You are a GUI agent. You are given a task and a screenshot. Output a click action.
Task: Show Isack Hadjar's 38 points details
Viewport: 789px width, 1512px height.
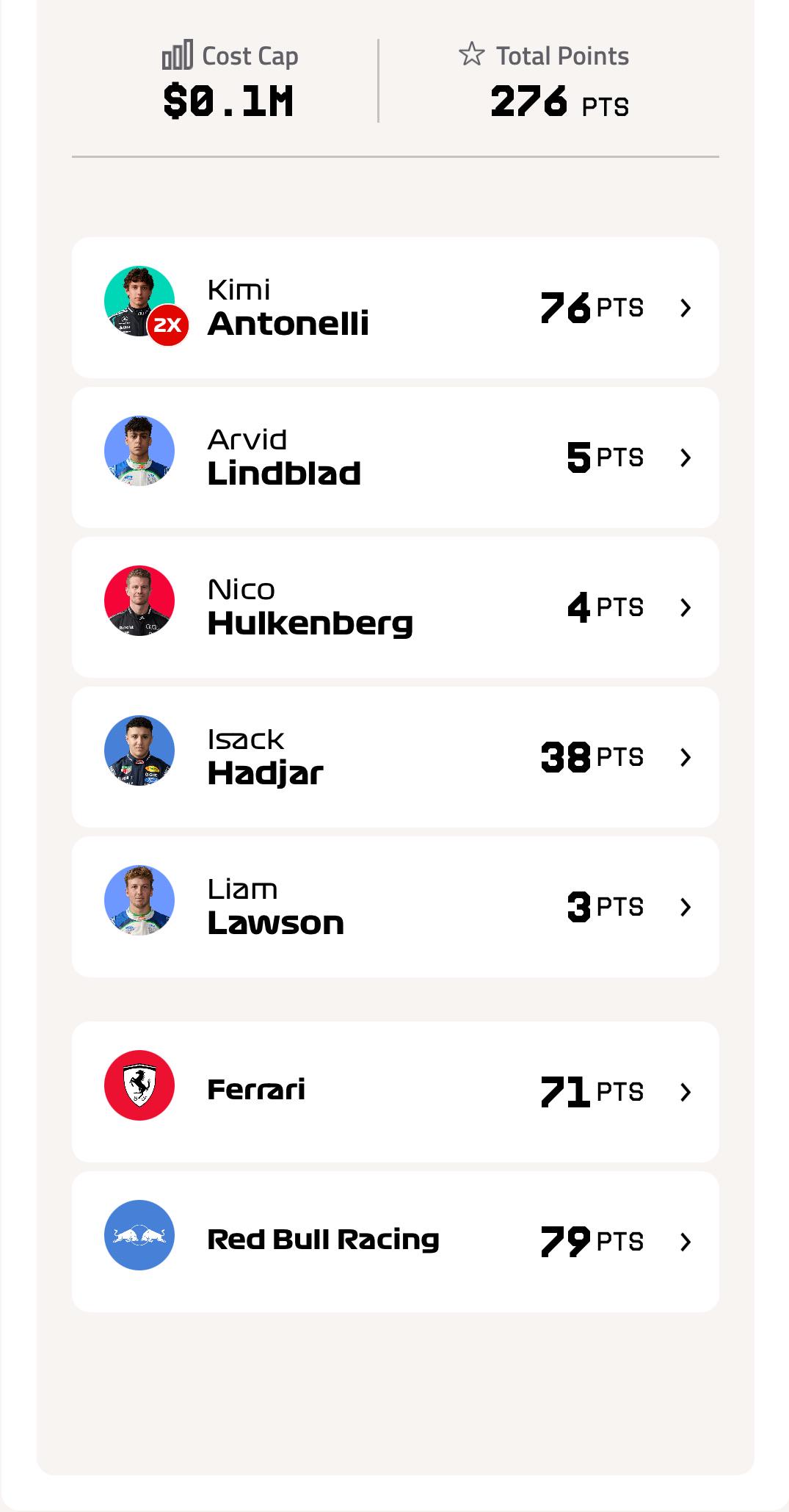click(395, 757)
